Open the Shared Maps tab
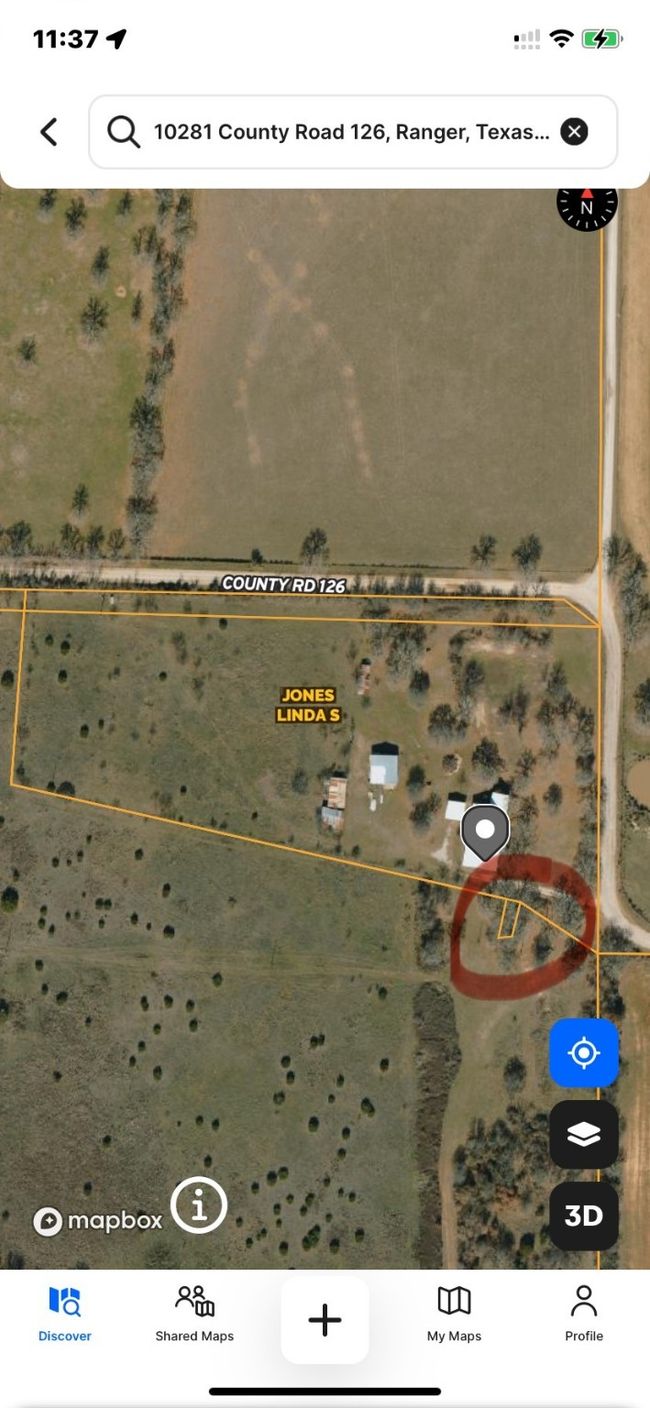This screenshot has height=1408, width=650. pyautogui.click(x=194, y=1313)
